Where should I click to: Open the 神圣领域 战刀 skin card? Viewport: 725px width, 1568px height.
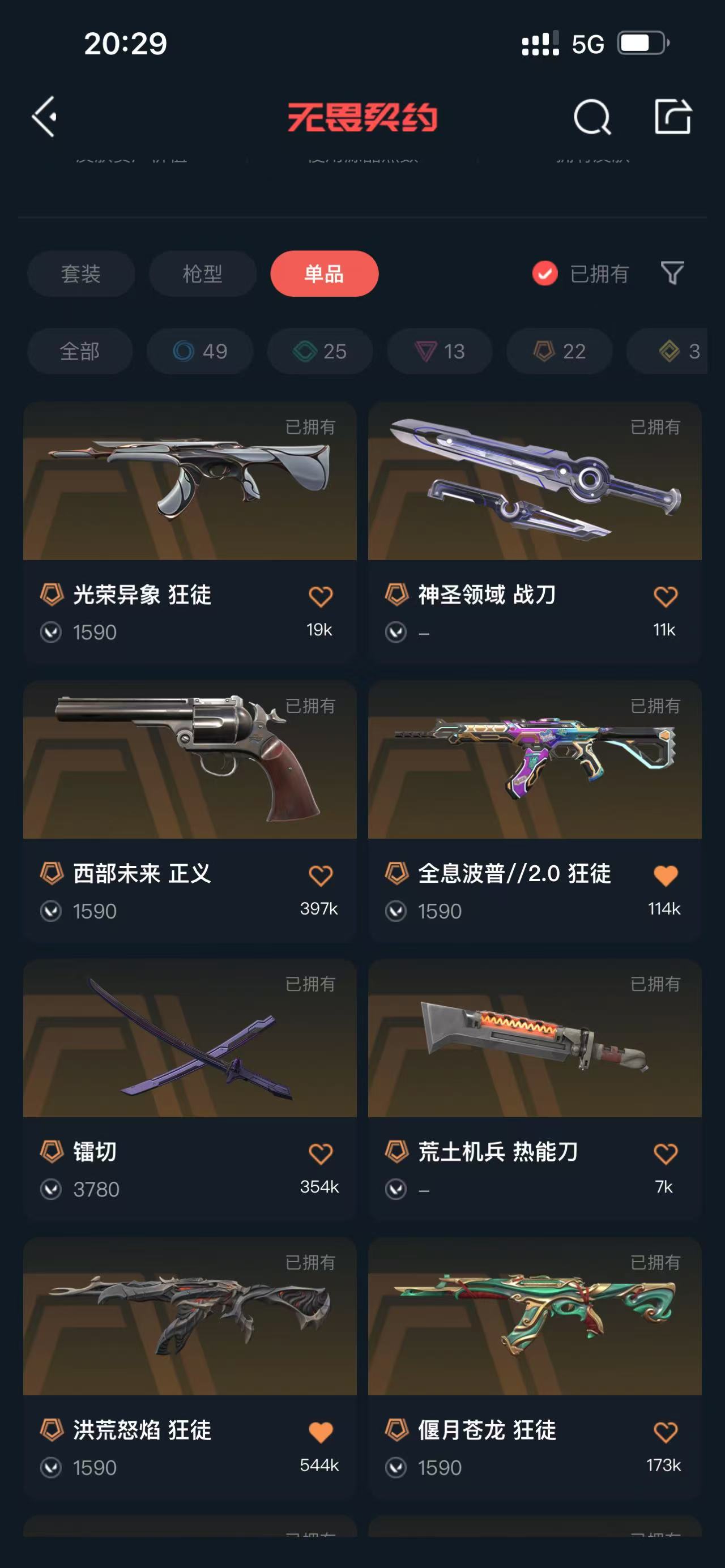(535, 481)
